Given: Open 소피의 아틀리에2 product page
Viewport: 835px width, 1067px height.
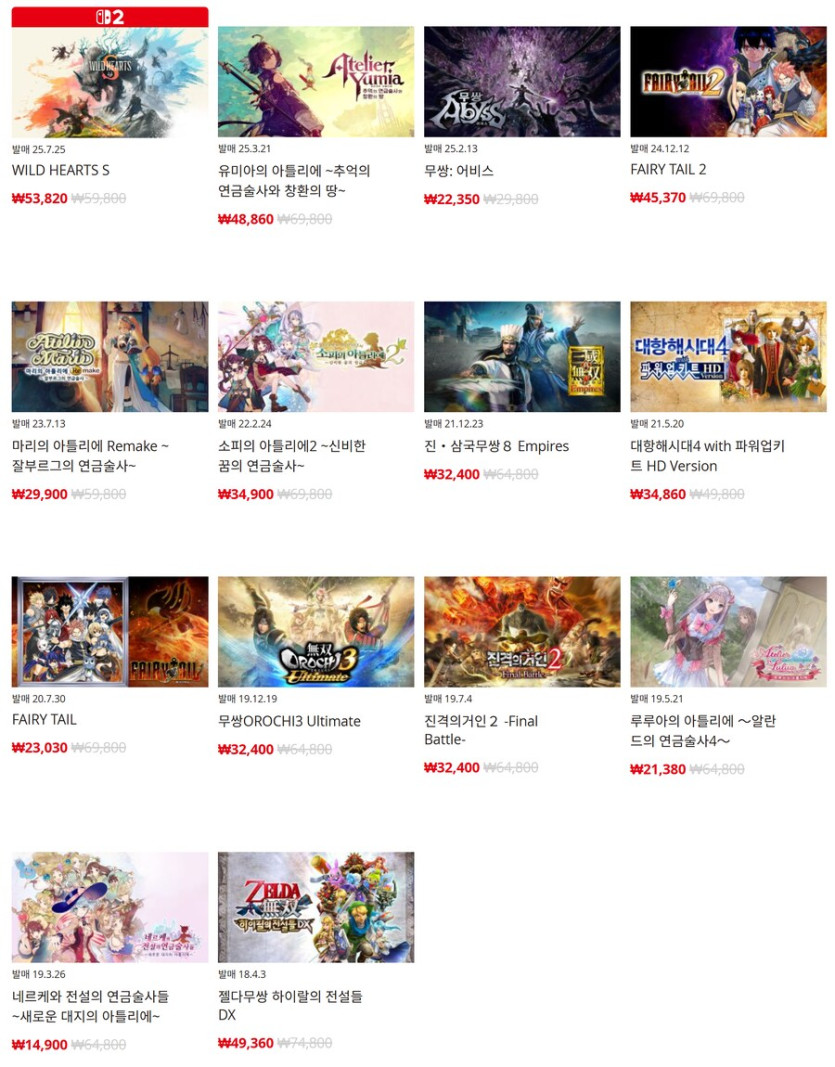Looking at the screenshot, I should coord(316,357).
